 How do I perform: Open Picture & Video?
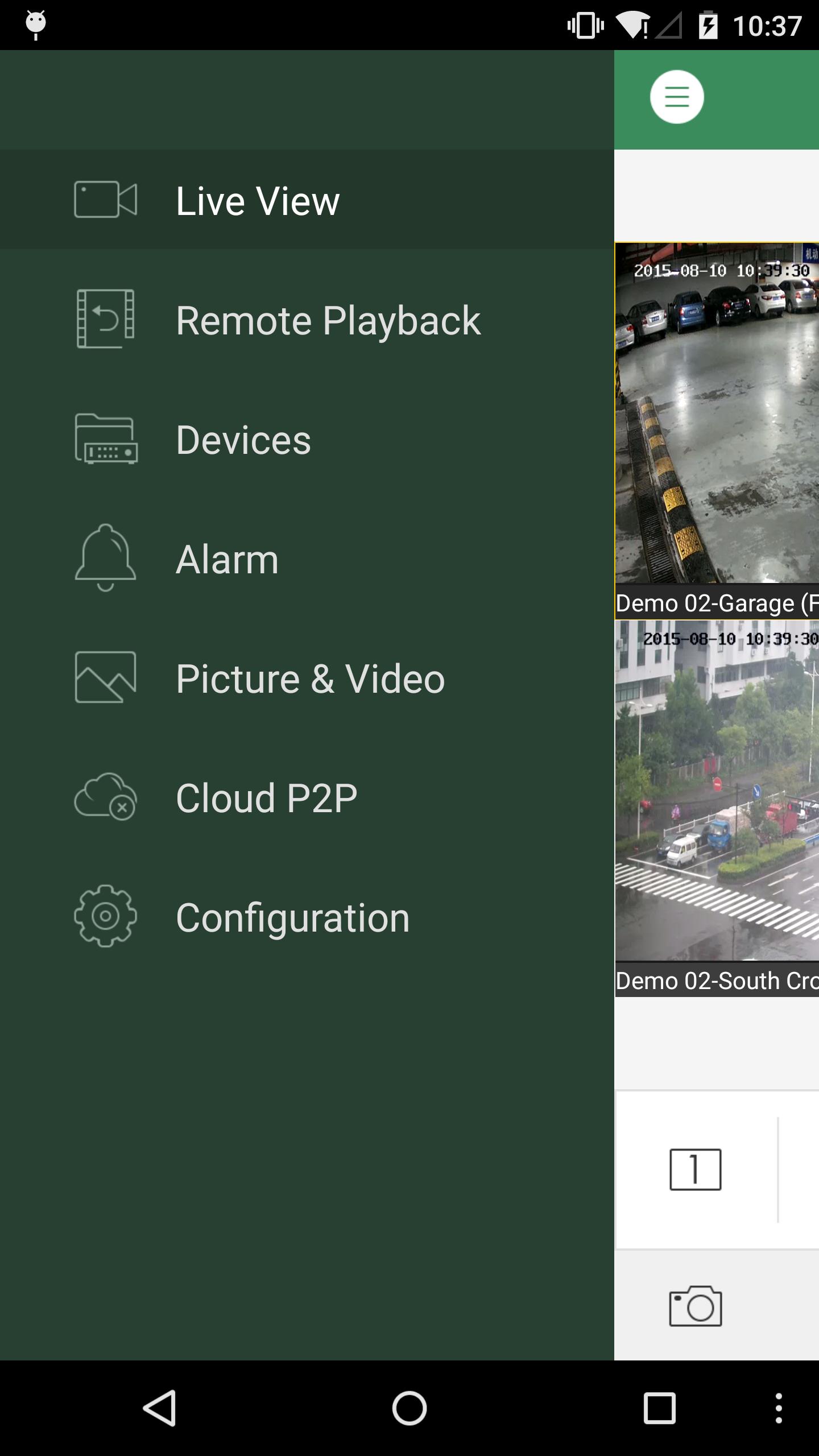click(310, 679)
